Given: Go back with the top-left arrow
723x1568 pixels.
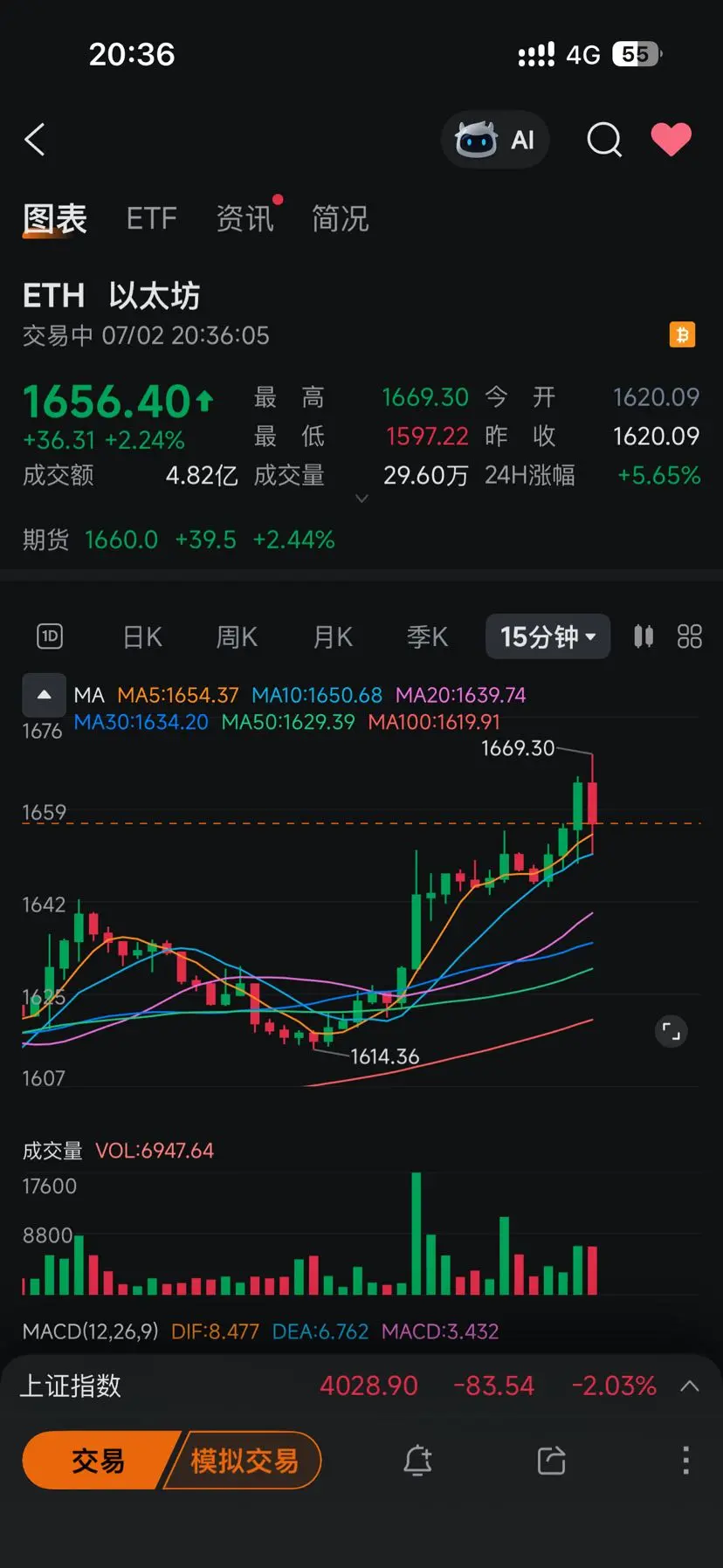Looking at the screenshot, I should click(35, 140).
